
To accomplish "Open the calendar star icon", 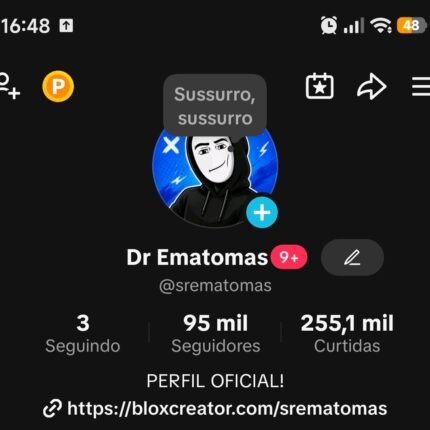I will pyautogui.click(x=320, y=86).
